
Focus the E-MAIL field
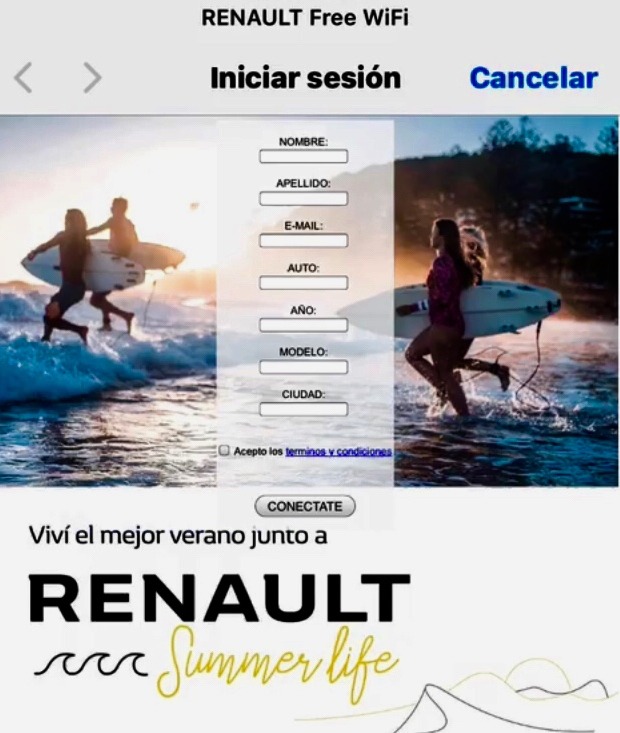point(303,241)
